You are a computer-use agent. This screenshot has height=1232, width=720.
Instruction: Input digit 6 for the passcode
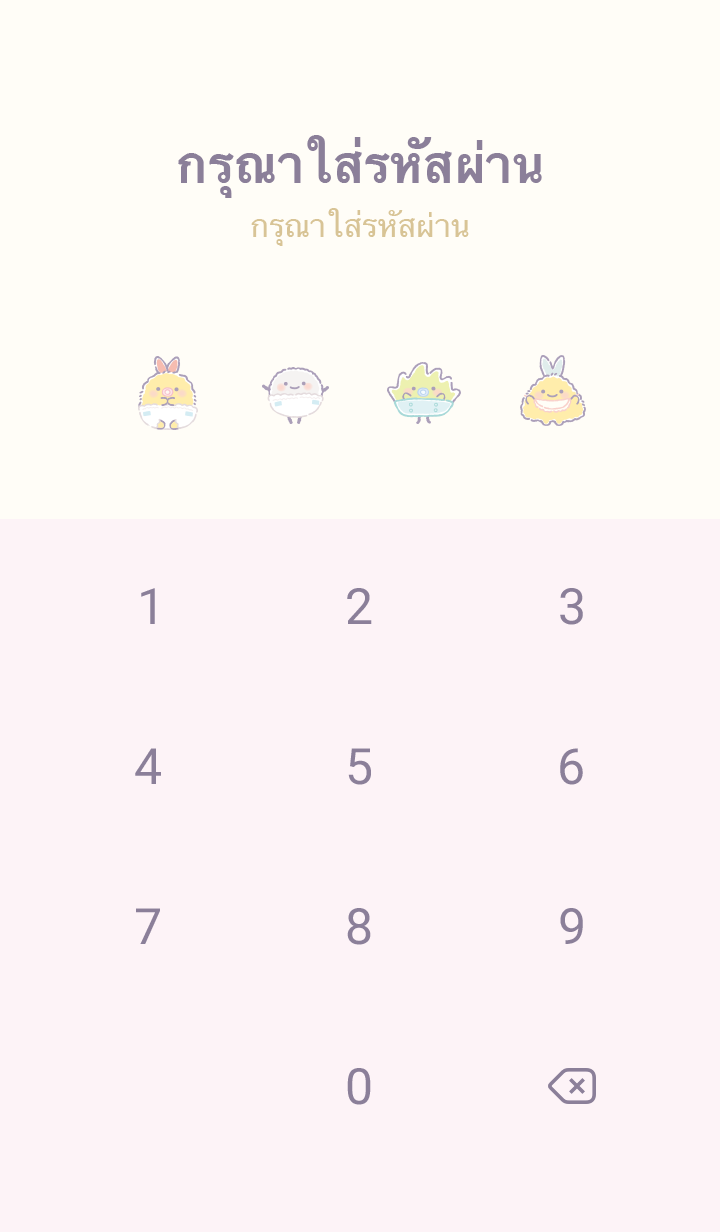click(571, 767)
